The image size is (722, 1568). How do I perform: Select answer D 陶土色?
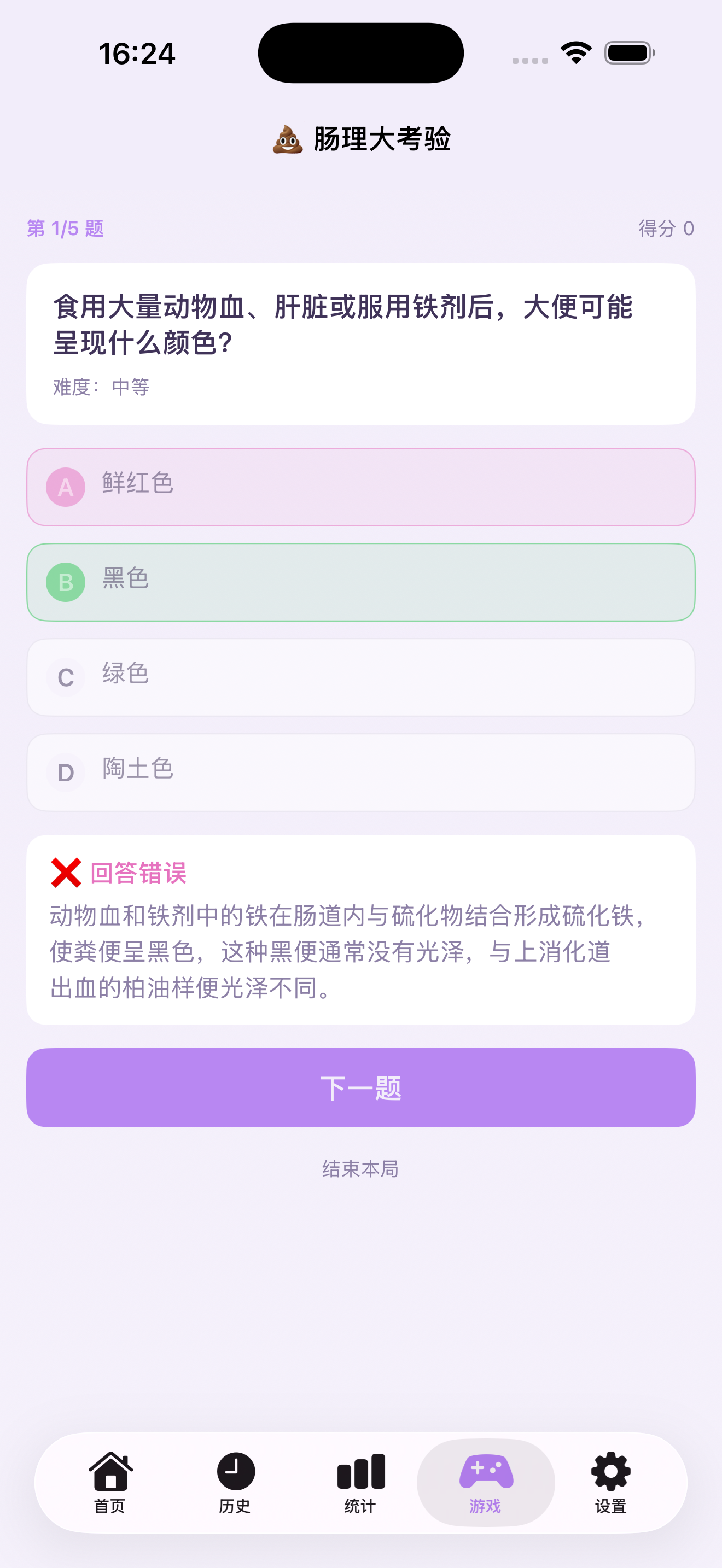click(360, 772)
